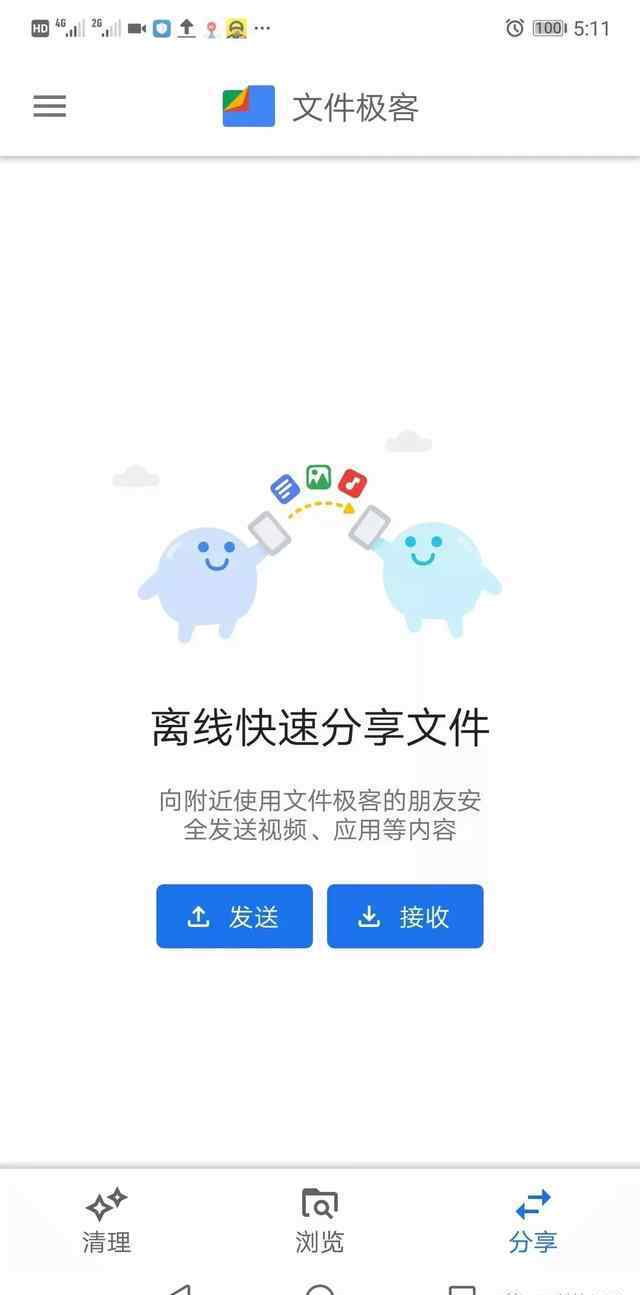Tap the 发送 (Send) button
The width and height of the screenshot is (640, 1295).
coord(234,916)
